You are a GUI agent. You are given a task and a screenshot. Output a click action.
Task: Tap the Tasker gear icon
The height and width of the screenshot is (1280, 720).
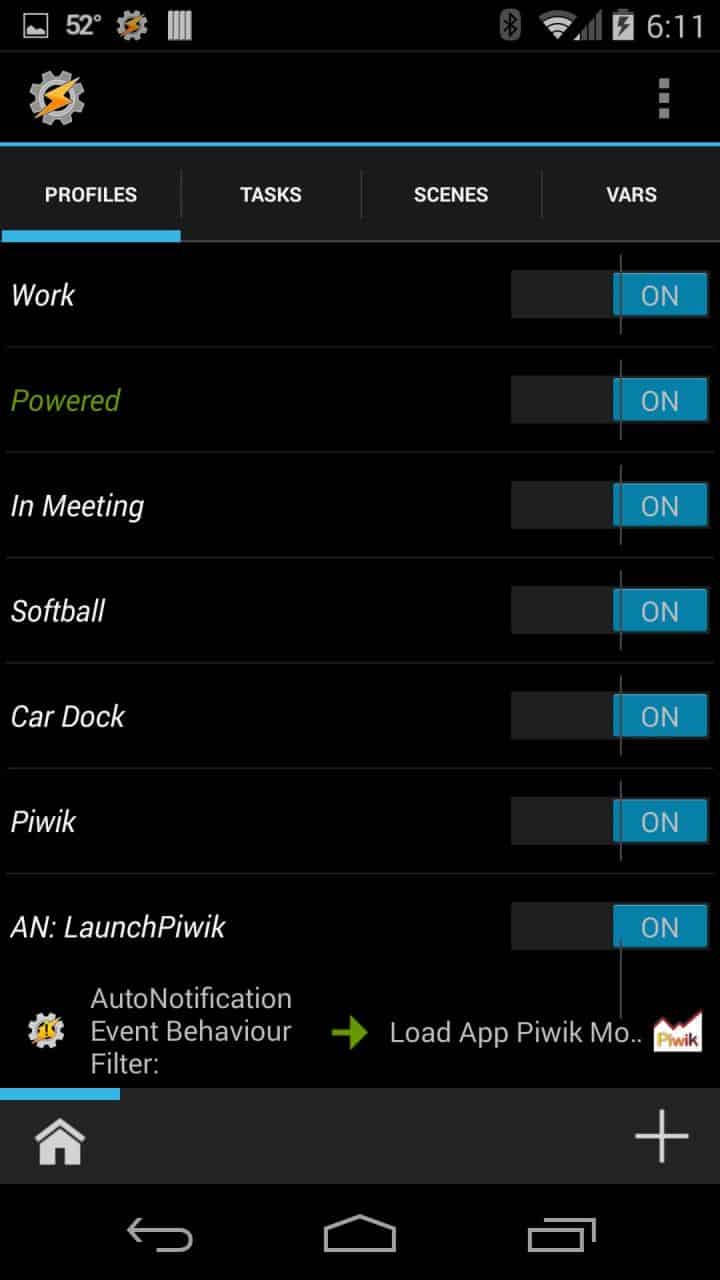pos(57,98)
